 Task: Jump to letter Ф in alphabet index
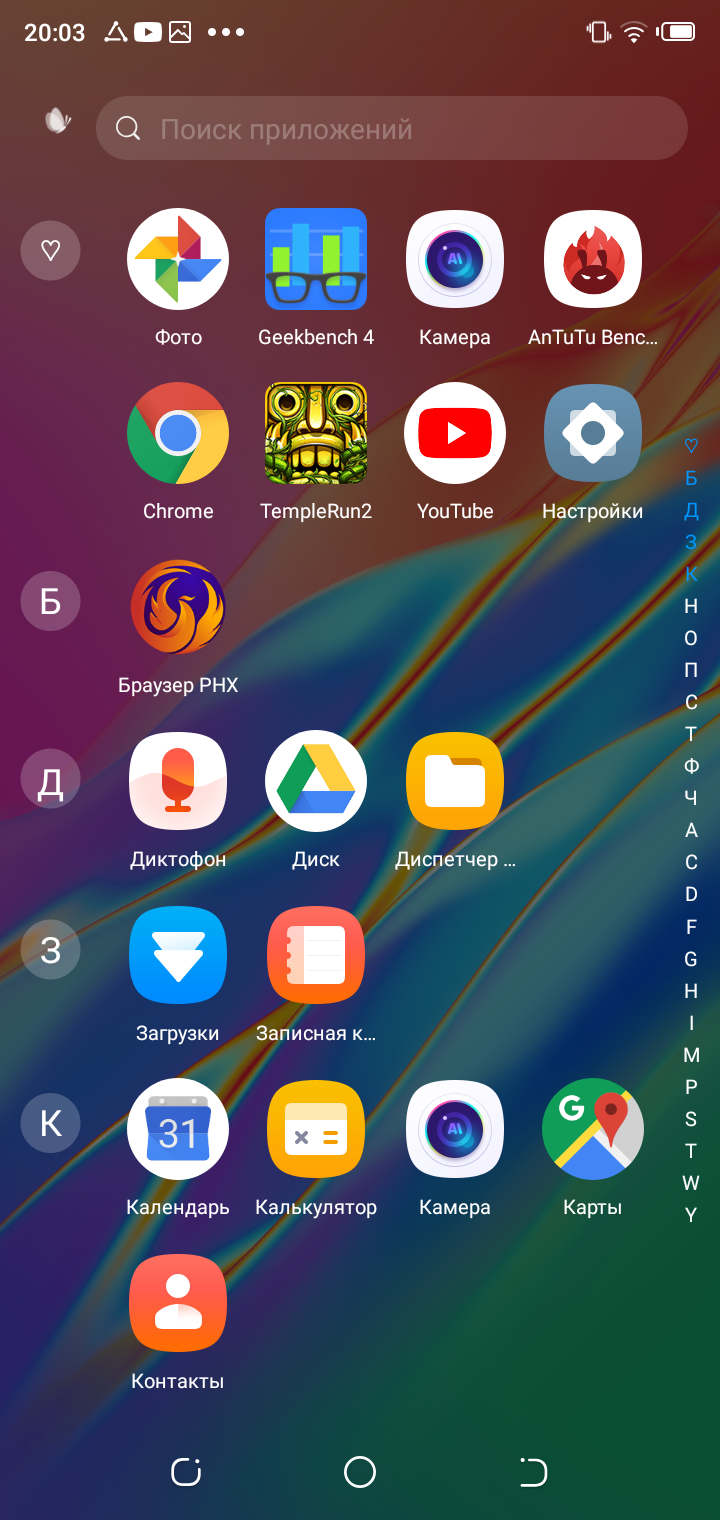[691, 766]
